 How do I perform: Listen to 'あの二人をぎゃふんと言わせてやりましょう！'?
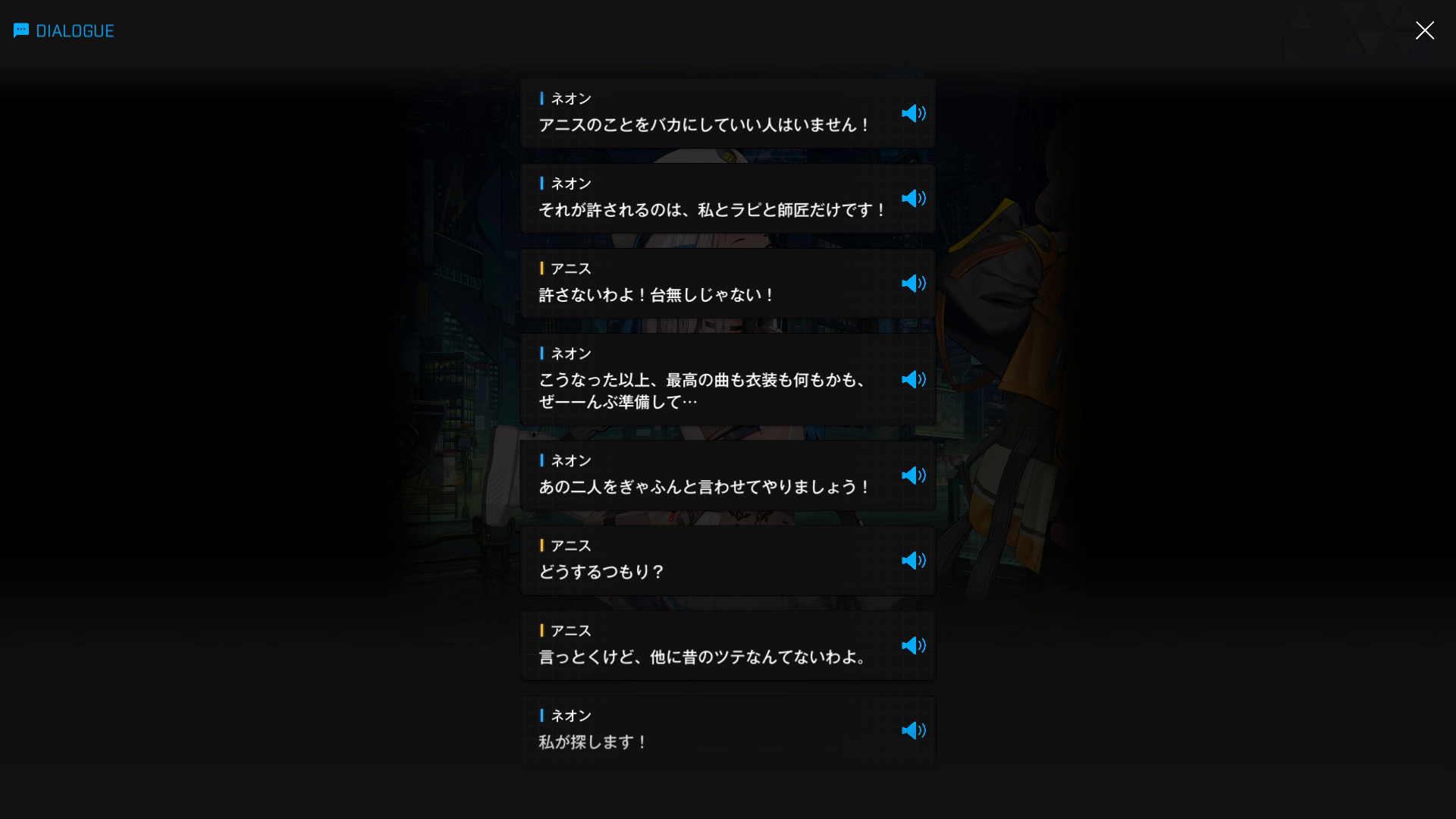coord(913,475)
